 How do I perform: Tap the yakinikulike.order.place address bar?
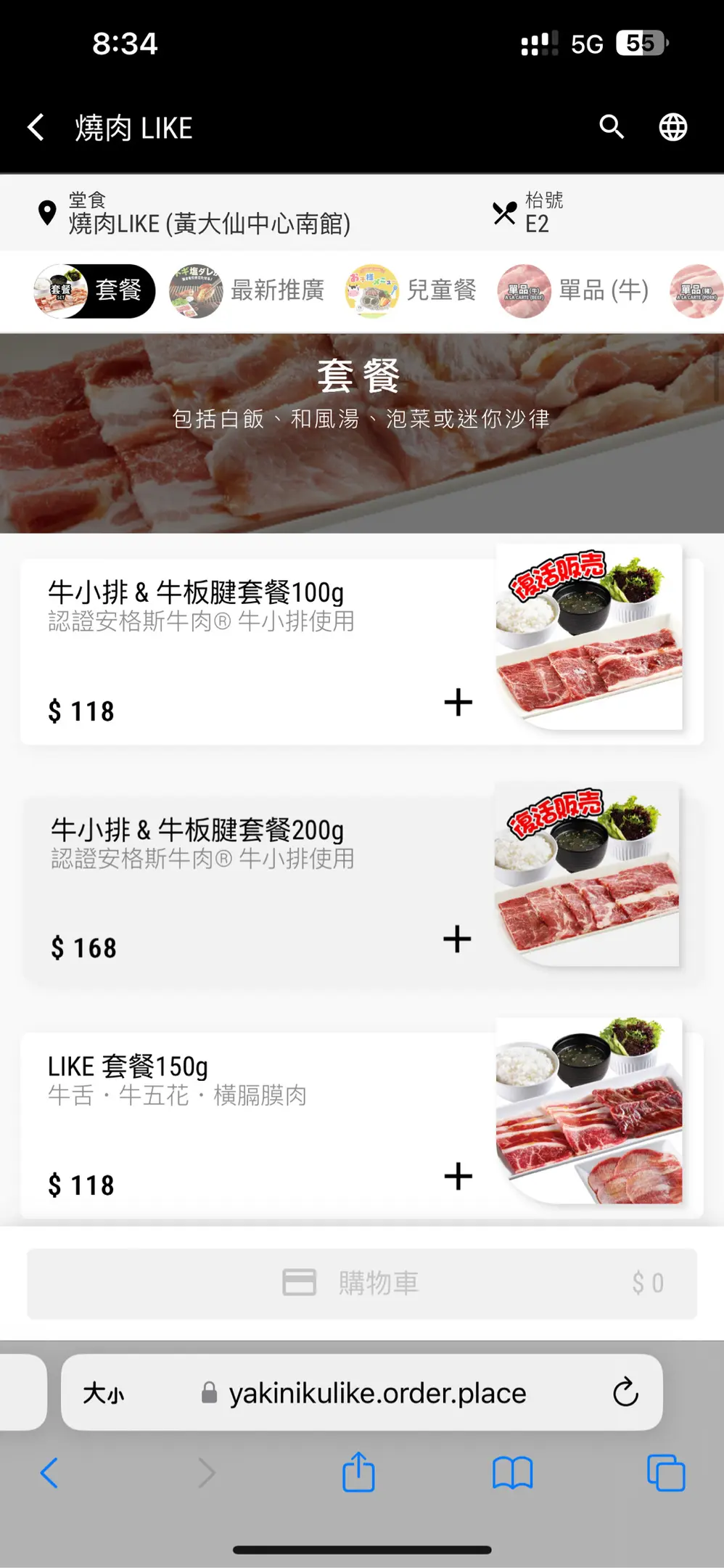click(x=377, y=1392)
